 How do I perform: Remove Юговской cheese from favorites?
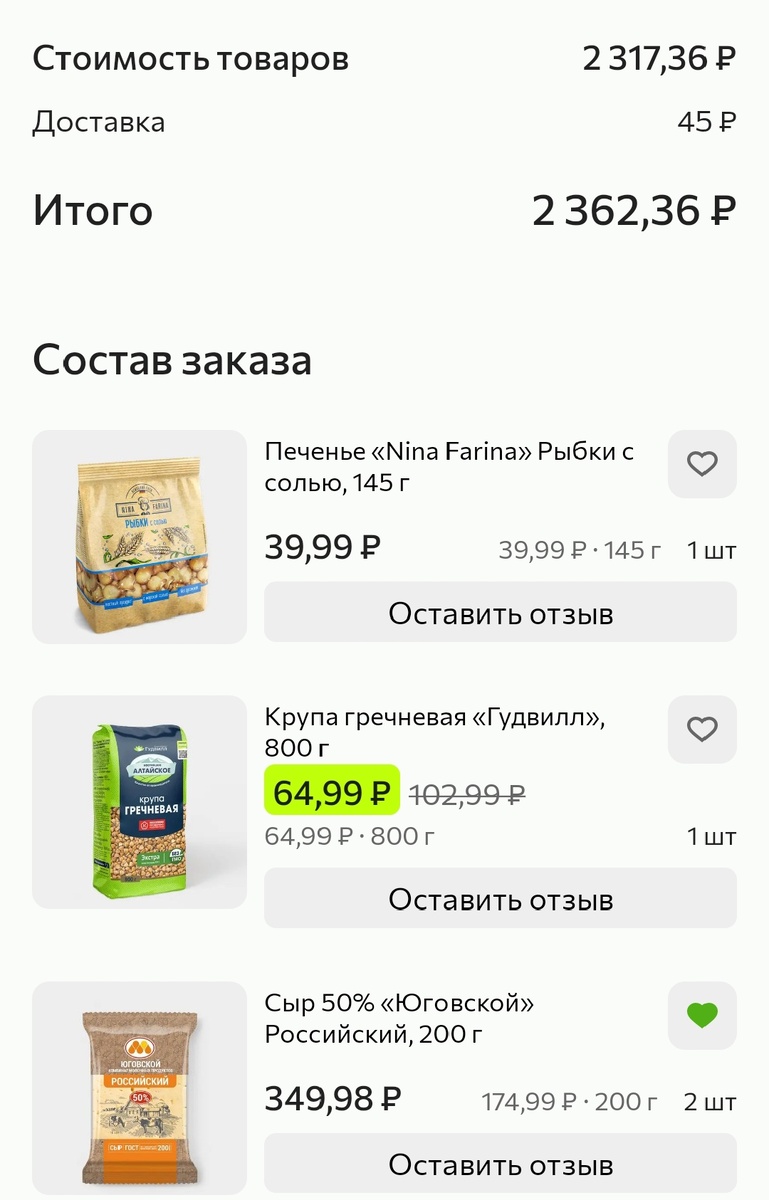click(702, 1015)
